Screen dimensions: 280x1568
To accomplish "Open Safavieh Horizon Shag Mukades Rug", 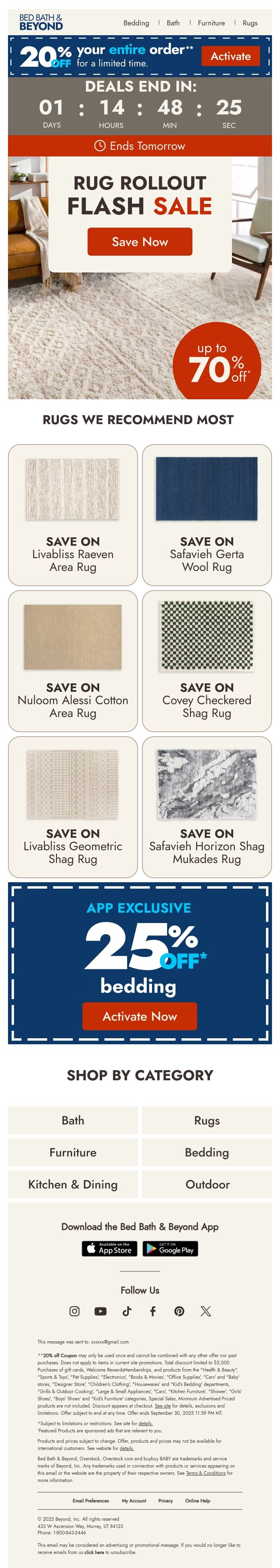I will coord(206,807).
